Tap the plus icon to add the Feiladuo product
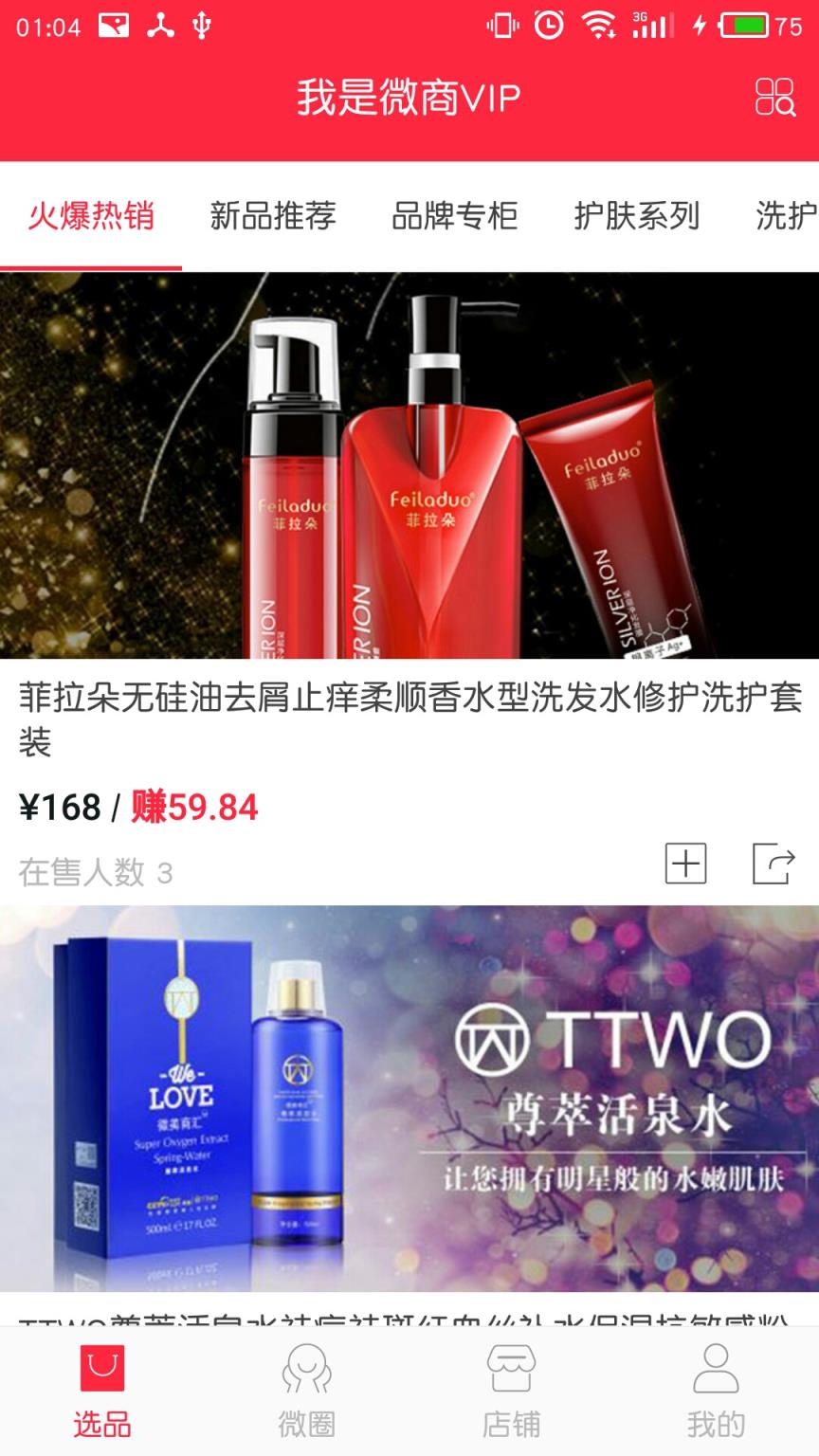This screenshot has width=819, height=1456. (685, 863)
